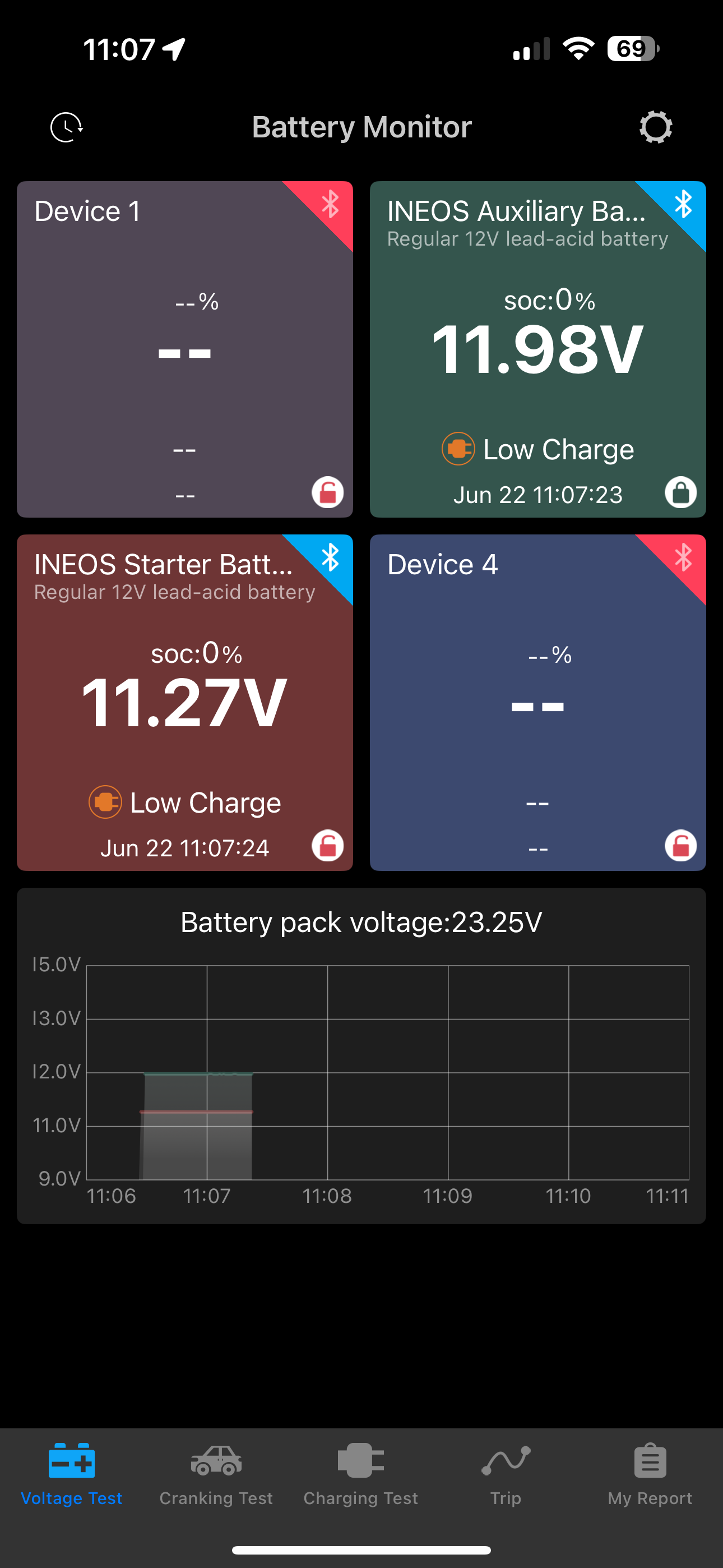Open the history clock icon
The height and width of the screenshot is (1568, 723).
click(x=66, y=127)
